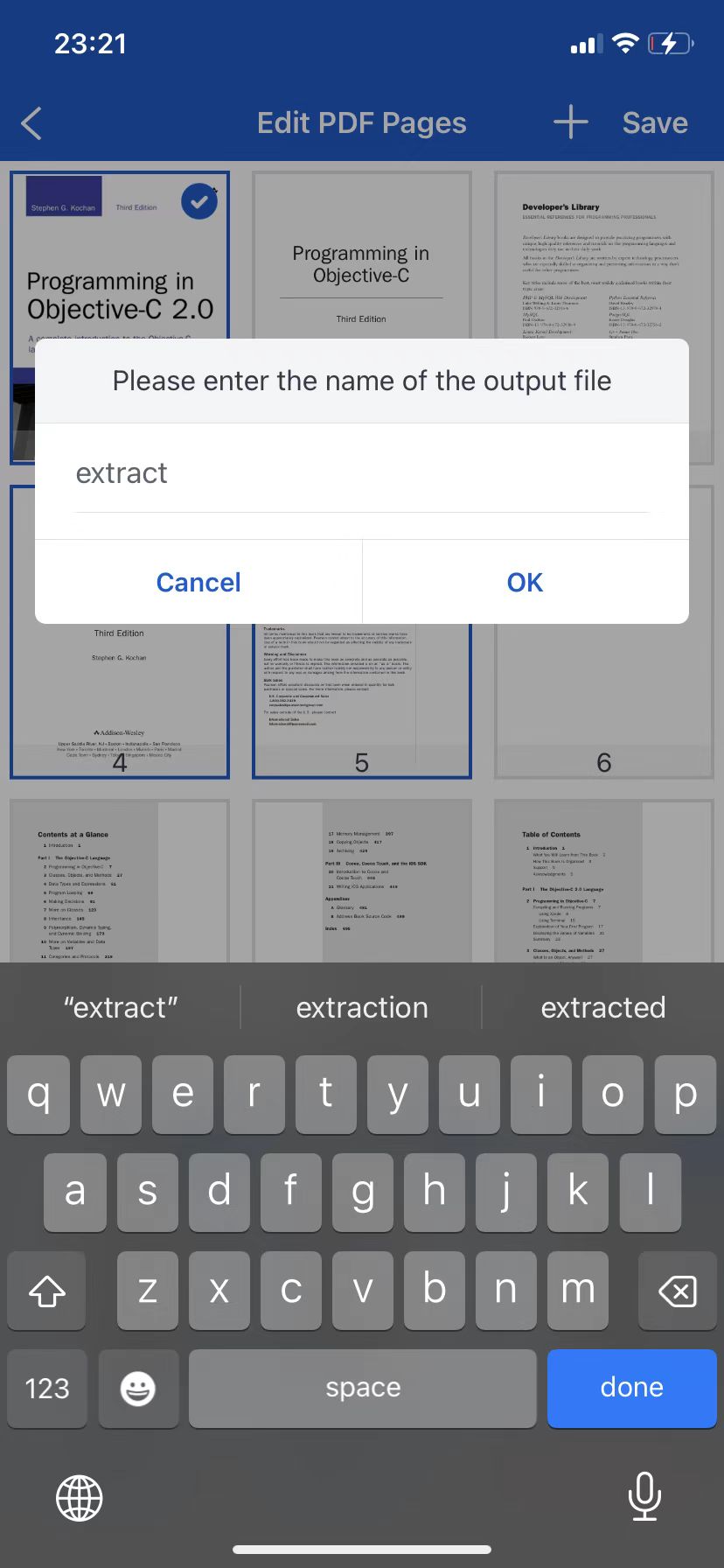Tap the space bar
Image resolution: width=724 pixels, height=1568 pixels.
(x=363, y=1388)
